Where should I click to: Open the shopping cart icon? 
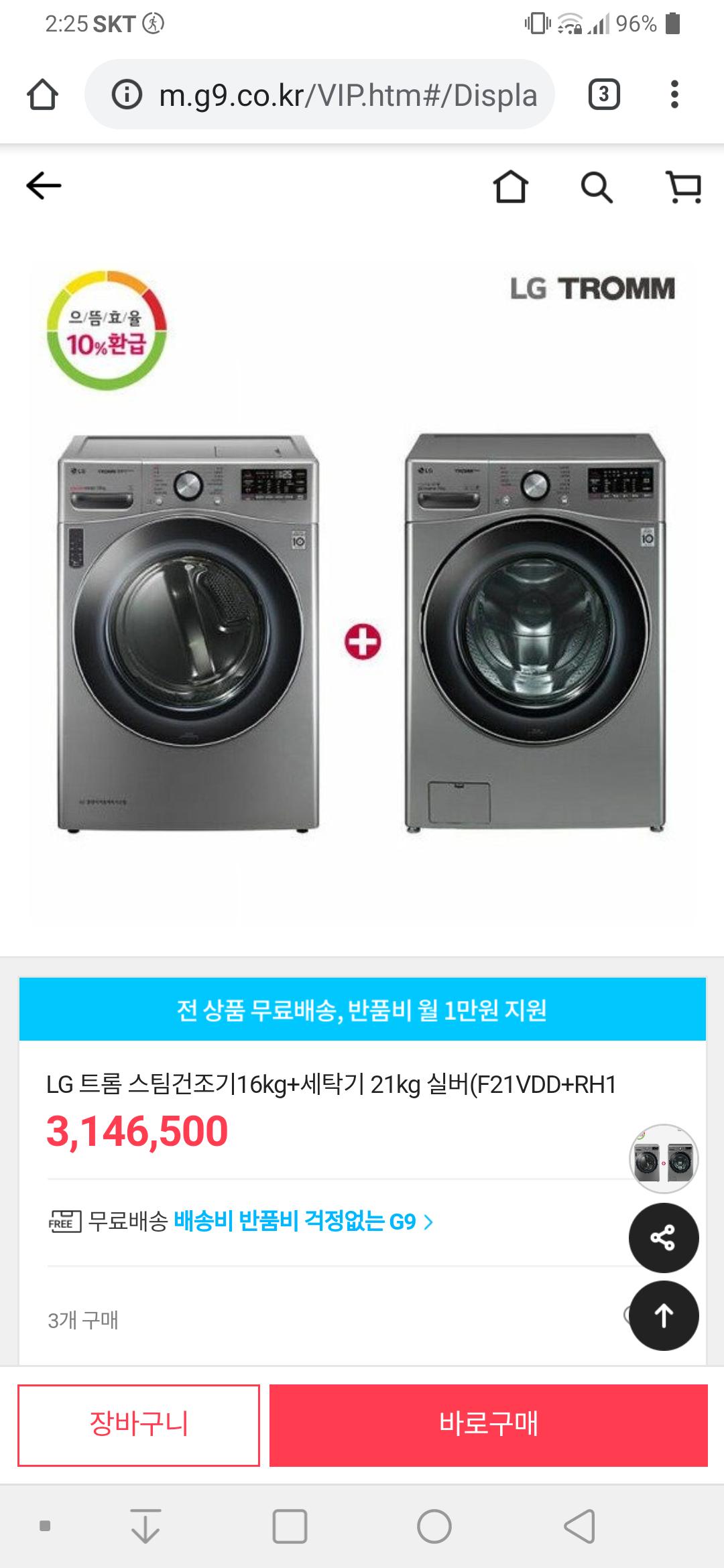684,187
